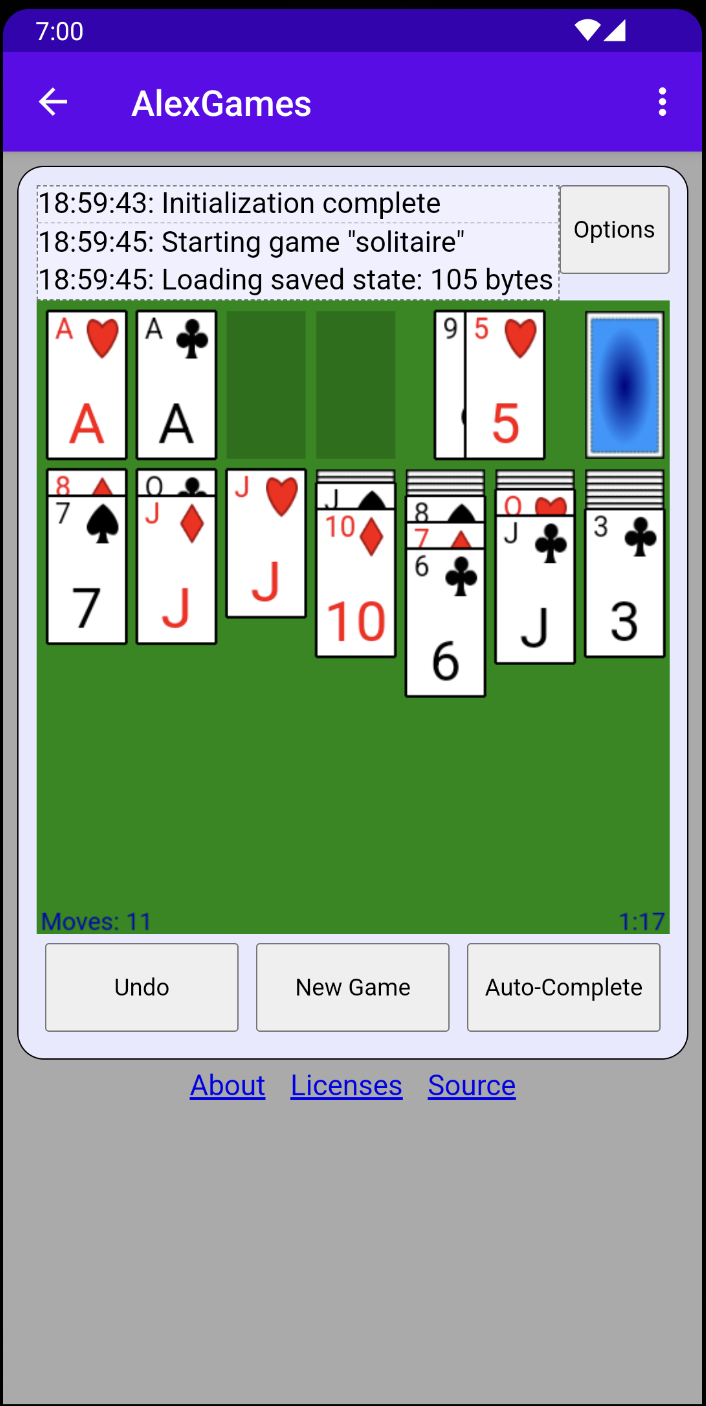Open the About link
Viewport: 706px width, 1406px height.
click(x=228, y=1085)
